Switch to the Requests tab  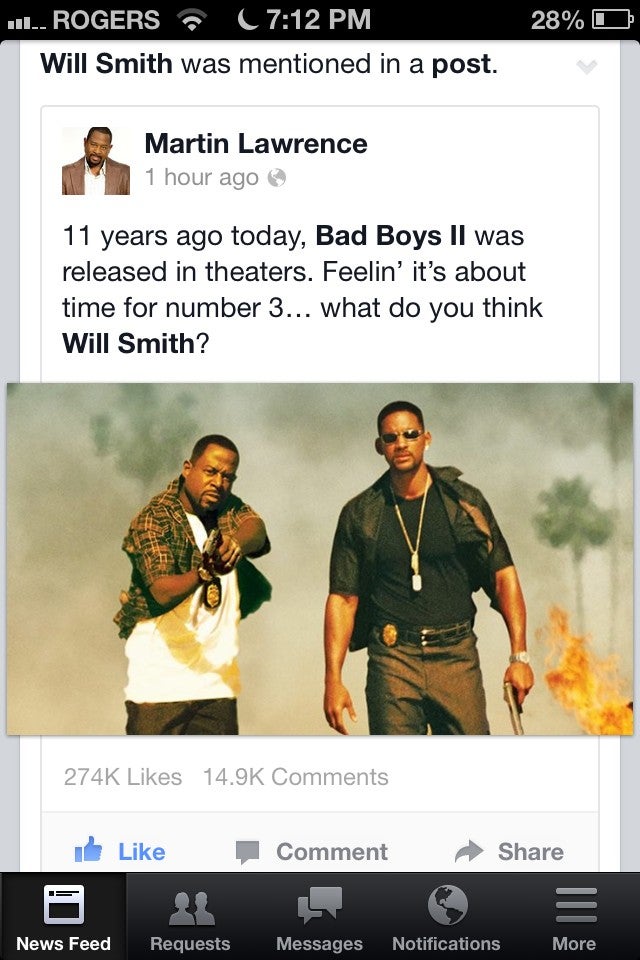[x=190, y=917]
